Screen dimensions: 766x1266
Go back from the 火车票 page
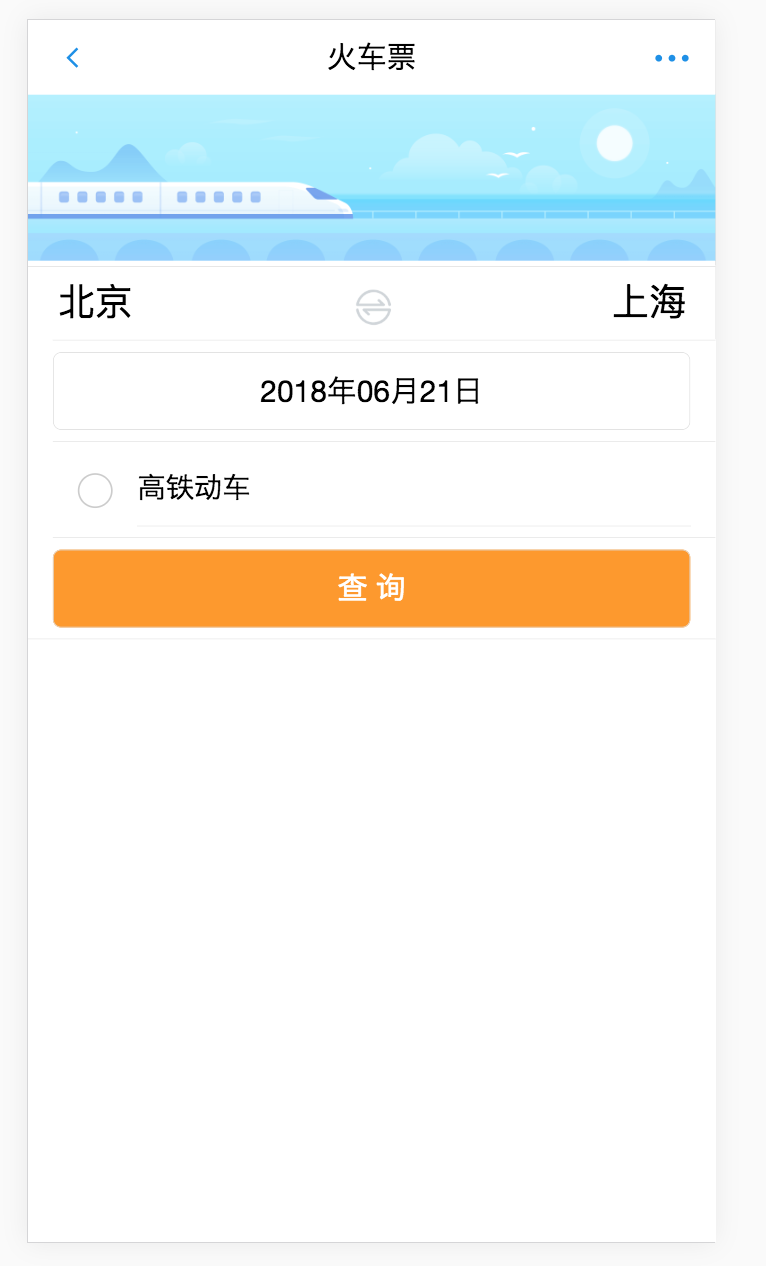pyautogui.click(x=72, y=58)
